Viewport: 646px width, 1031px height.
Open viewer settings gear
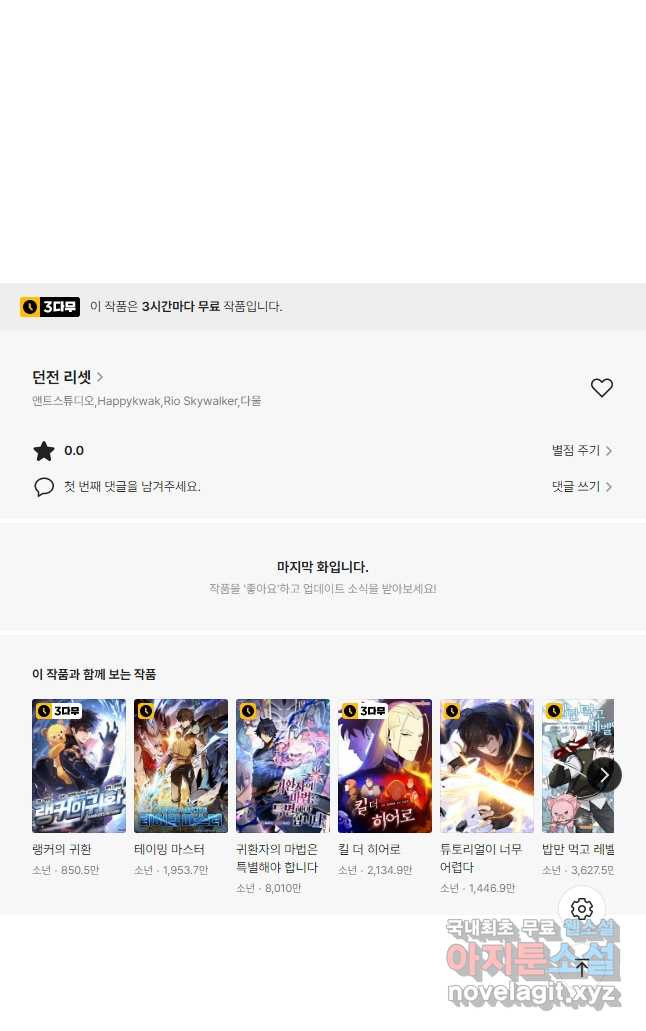point(582,909)
